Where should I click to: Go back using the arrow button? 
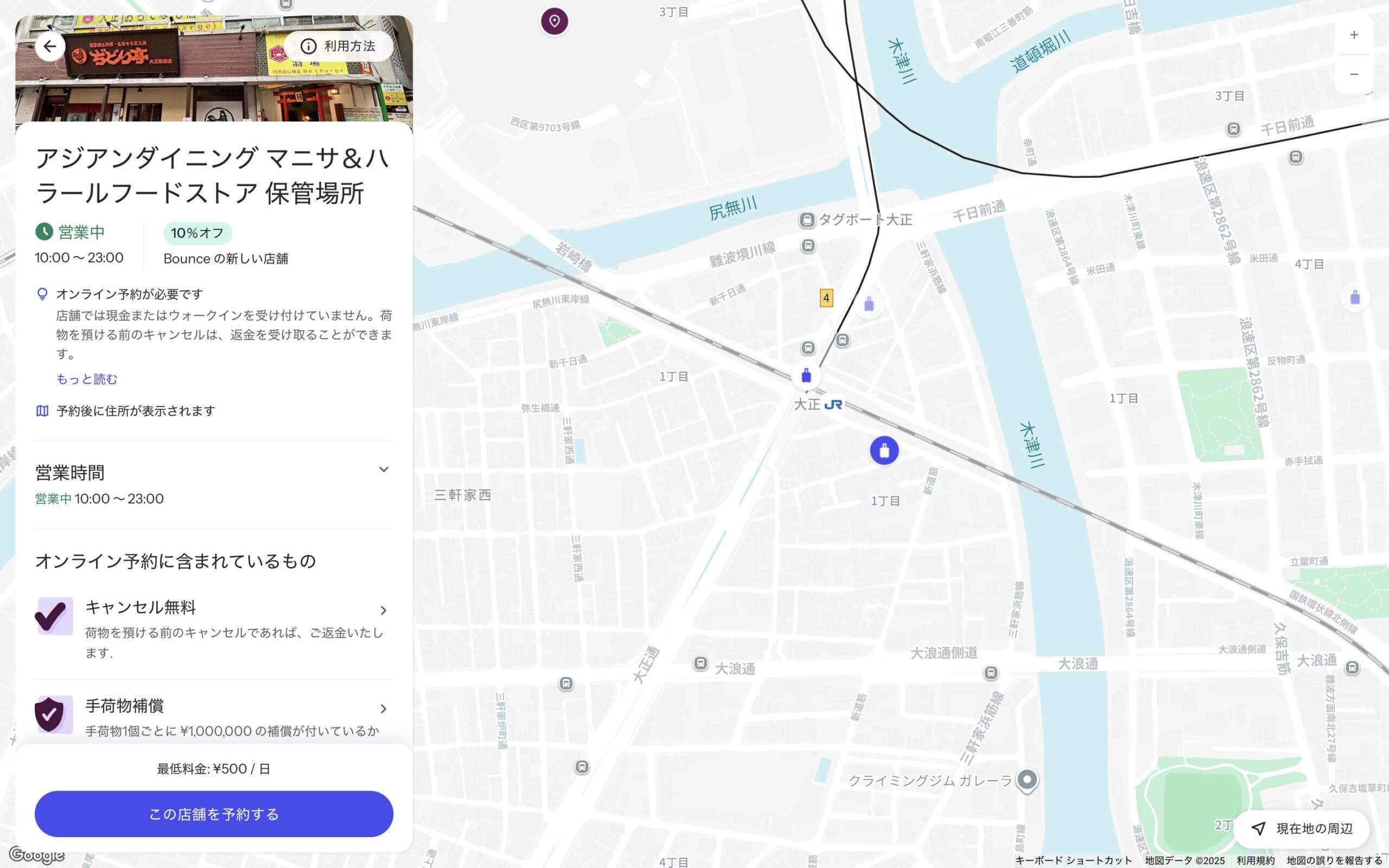tap(50, 47)
